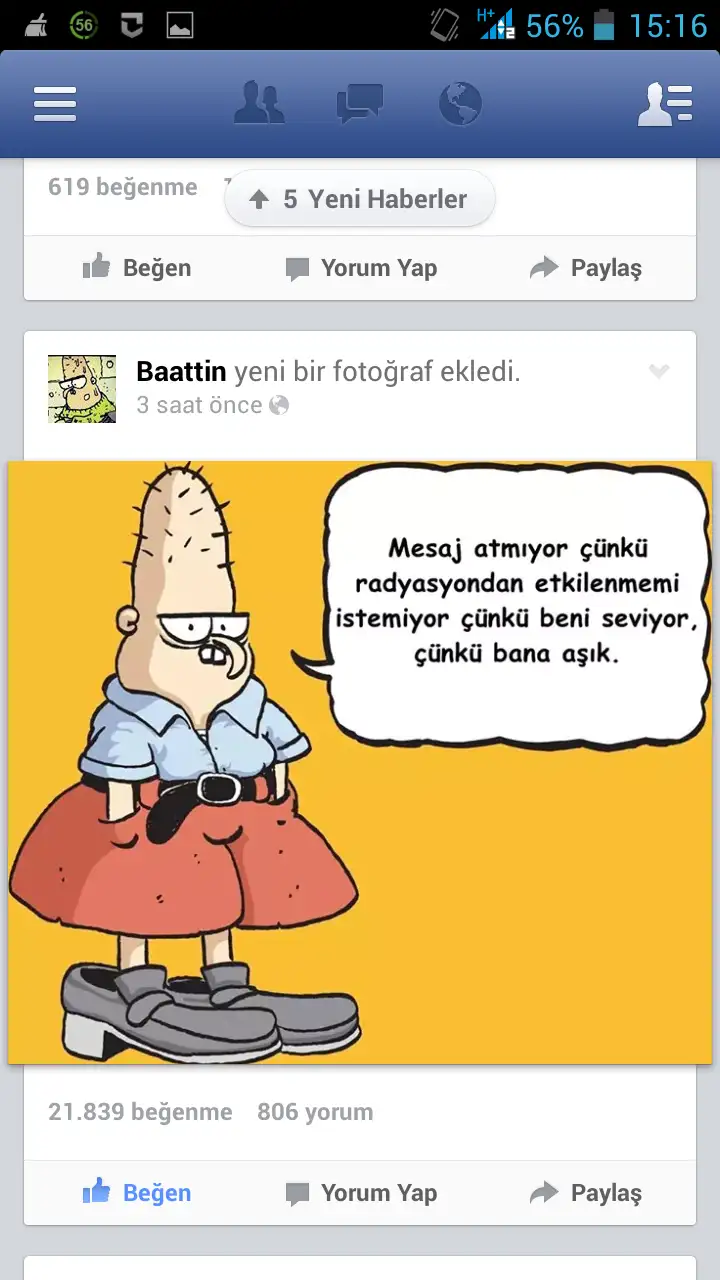The height and width of the screenshot is (1280, 720).
Task: Unlike Baattin's post via Beğen
Action: (137, 1192)
